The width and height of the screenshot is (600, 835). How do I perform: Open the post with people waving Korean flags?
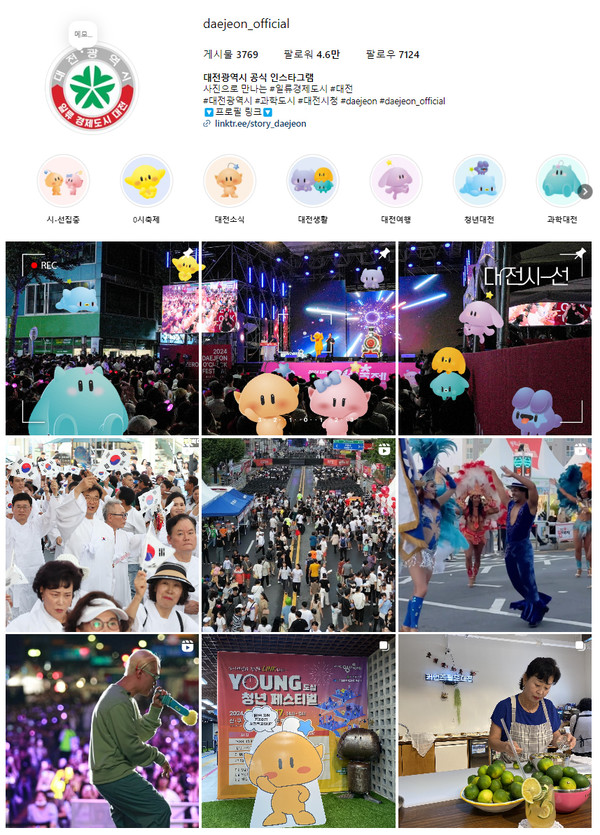102,534
